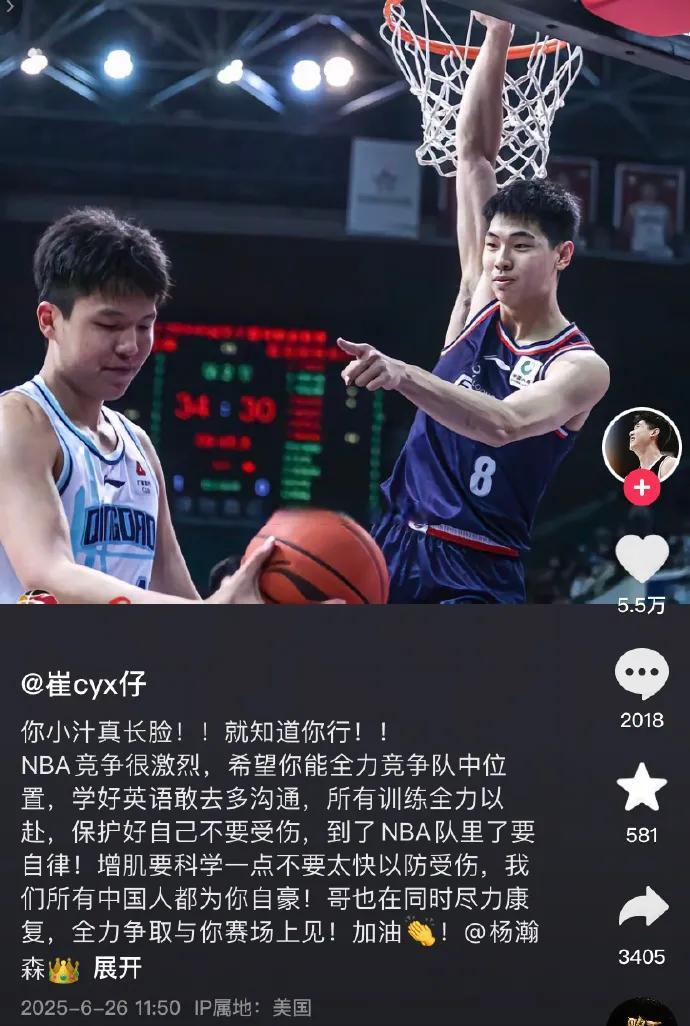Expand the full caption with 展开
This screenshot has height=1026, width=690.
pyautogui.click(x=117, y=967)
